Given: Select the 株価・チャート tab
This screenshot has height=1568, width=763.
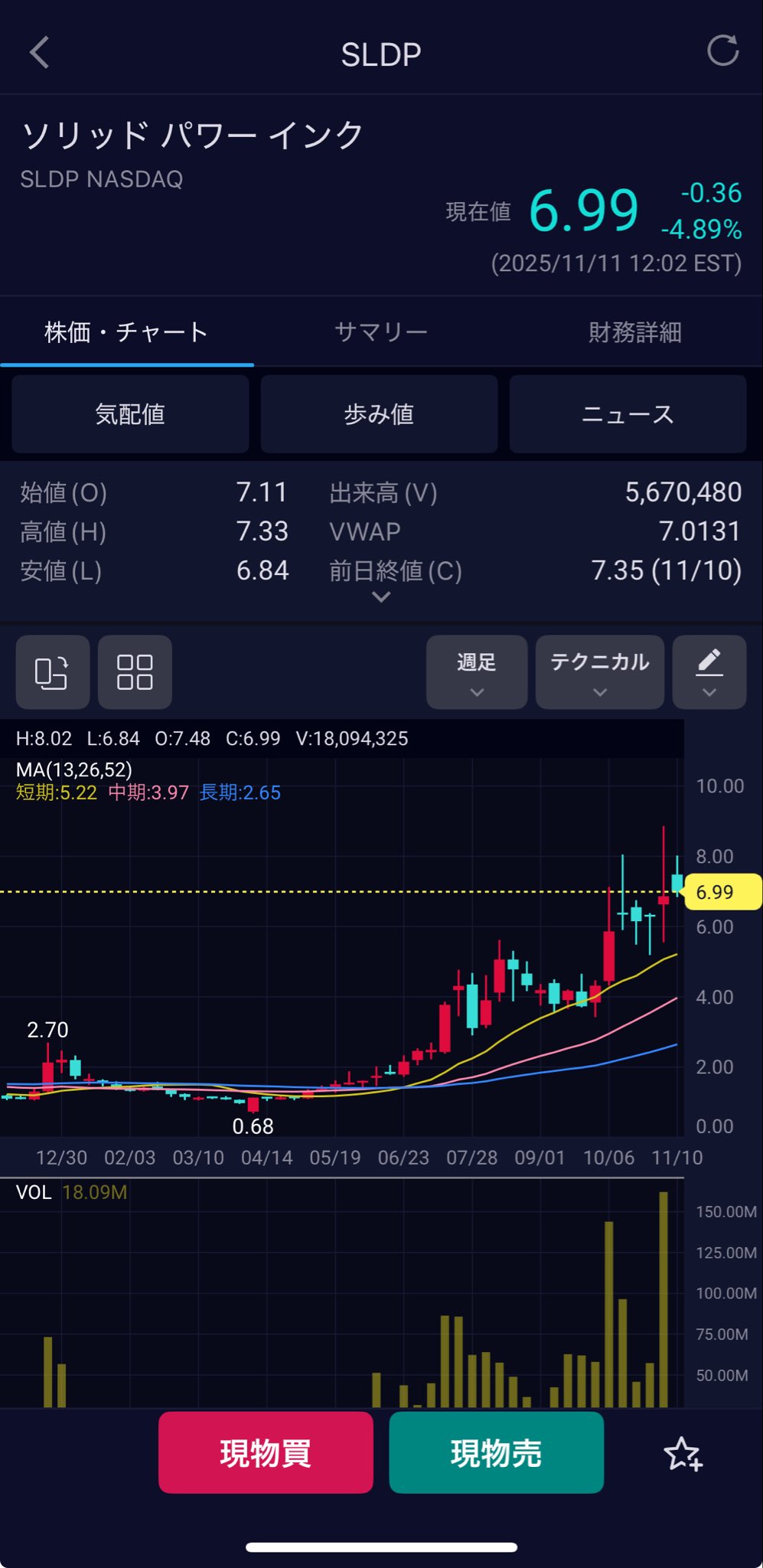Looking at the screenshot, I should tap(126, 332).
